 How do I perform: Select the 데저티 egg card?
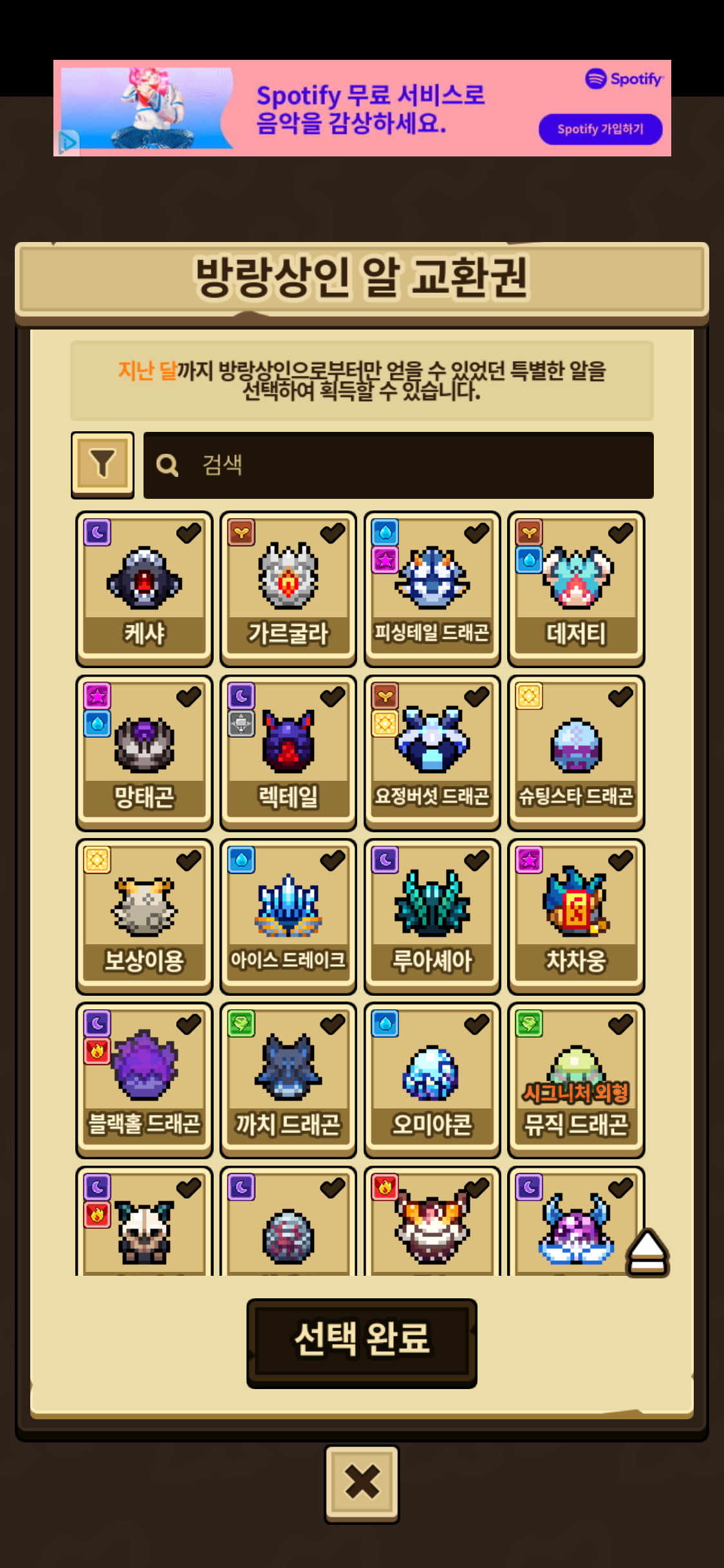tap(577, 589)
